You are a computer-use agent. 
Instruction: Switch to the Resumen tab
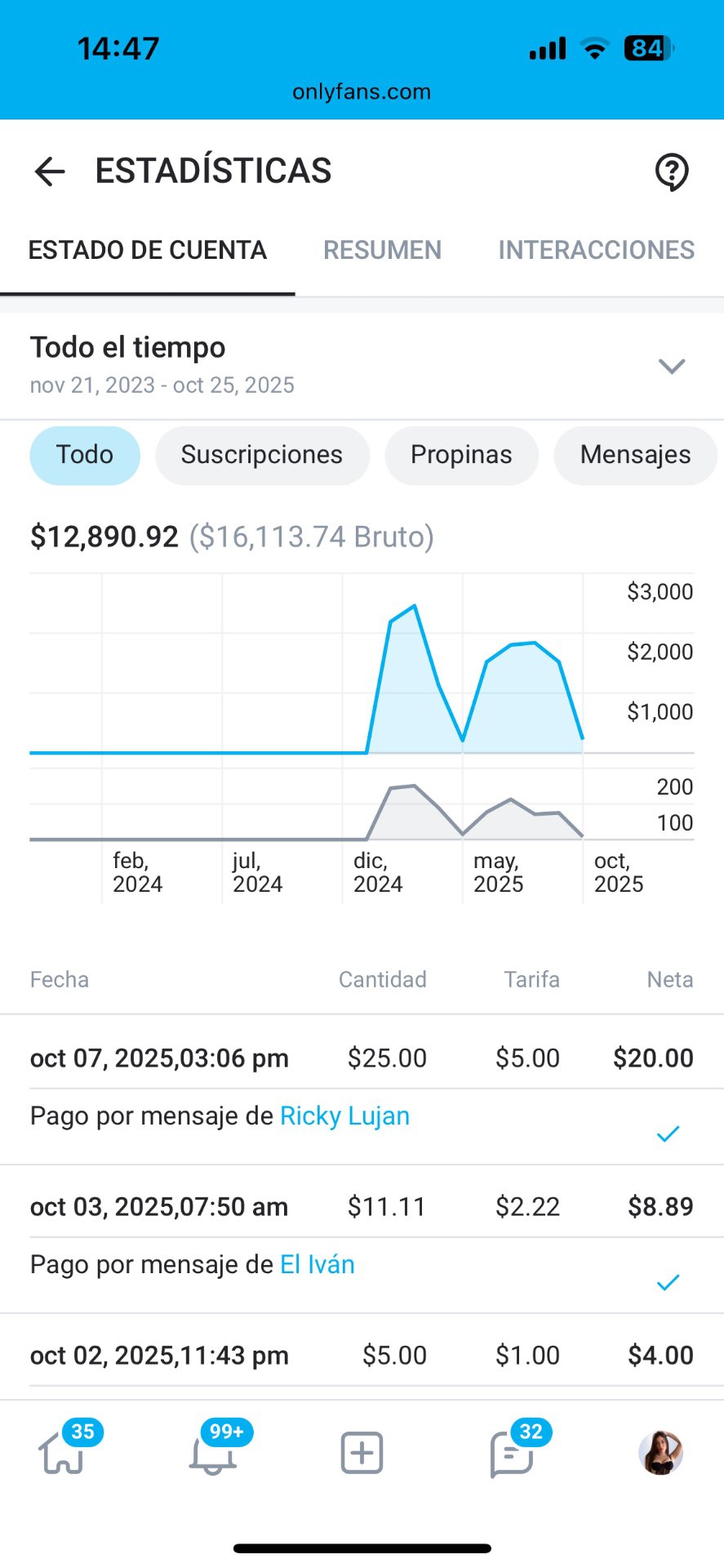click(x=382, y=250)
